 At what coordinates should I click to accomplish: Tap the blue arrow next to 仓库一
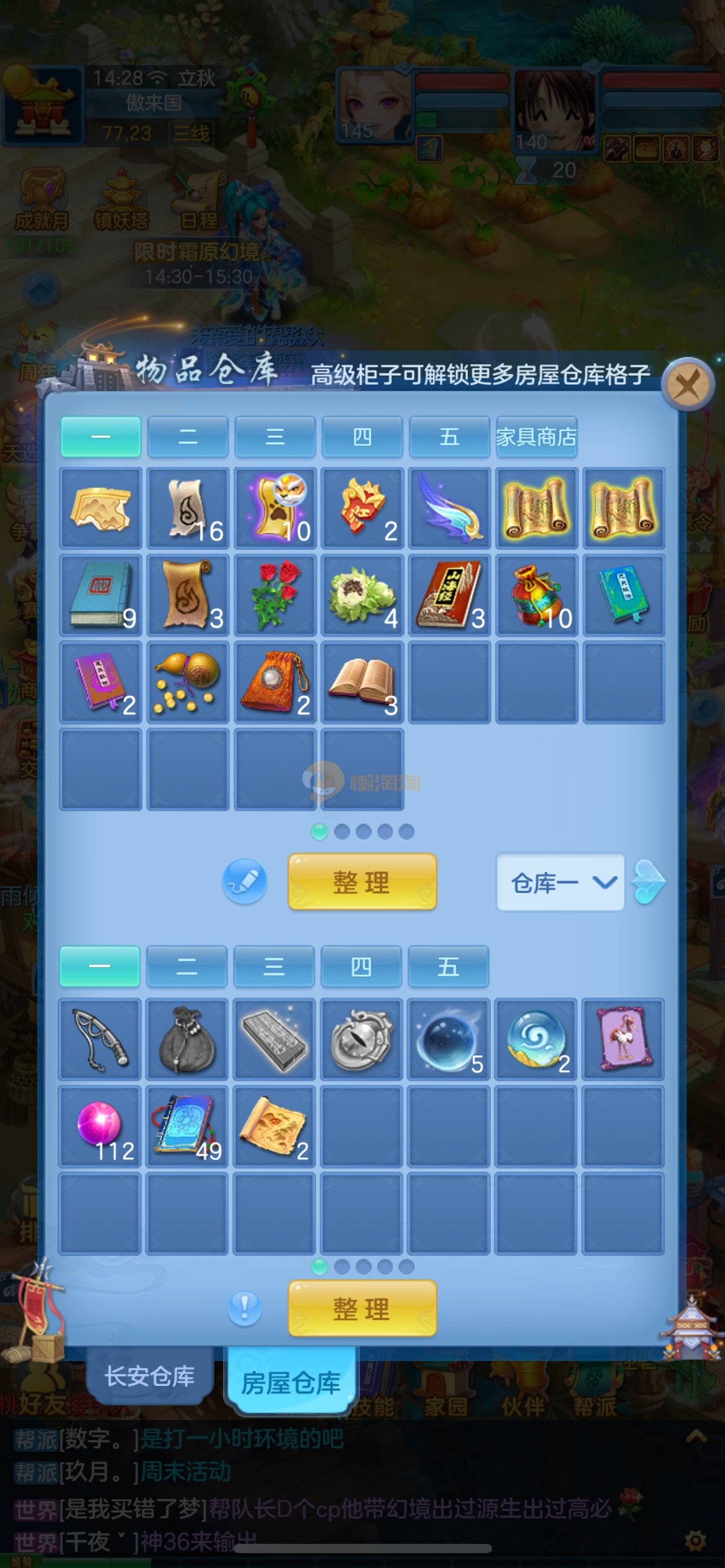pos(648,881)
